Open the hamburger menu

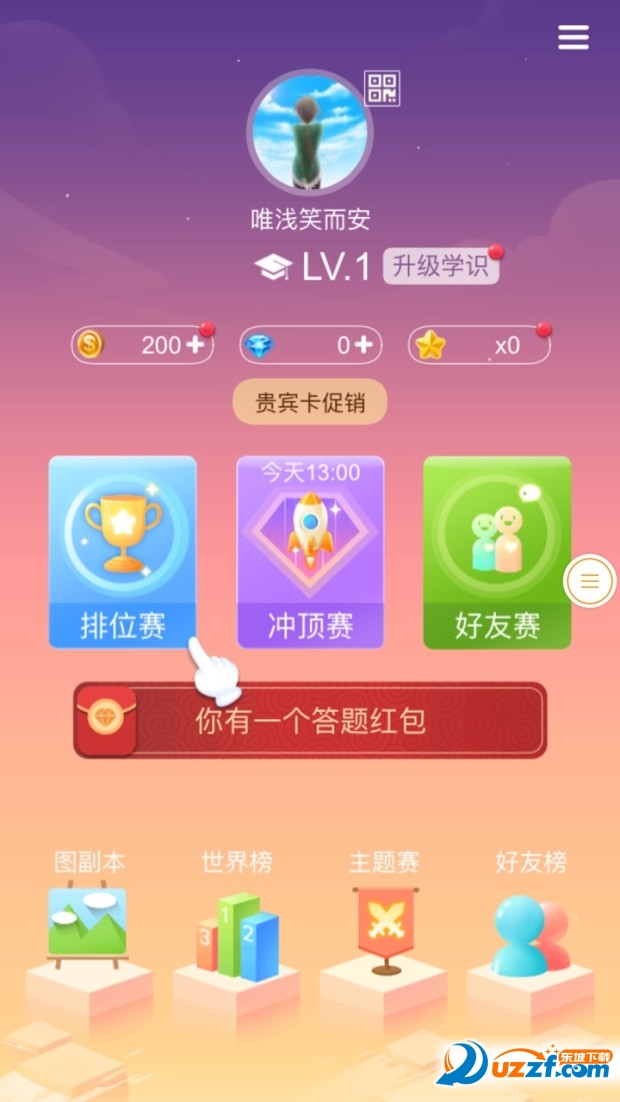pos(573,38)
